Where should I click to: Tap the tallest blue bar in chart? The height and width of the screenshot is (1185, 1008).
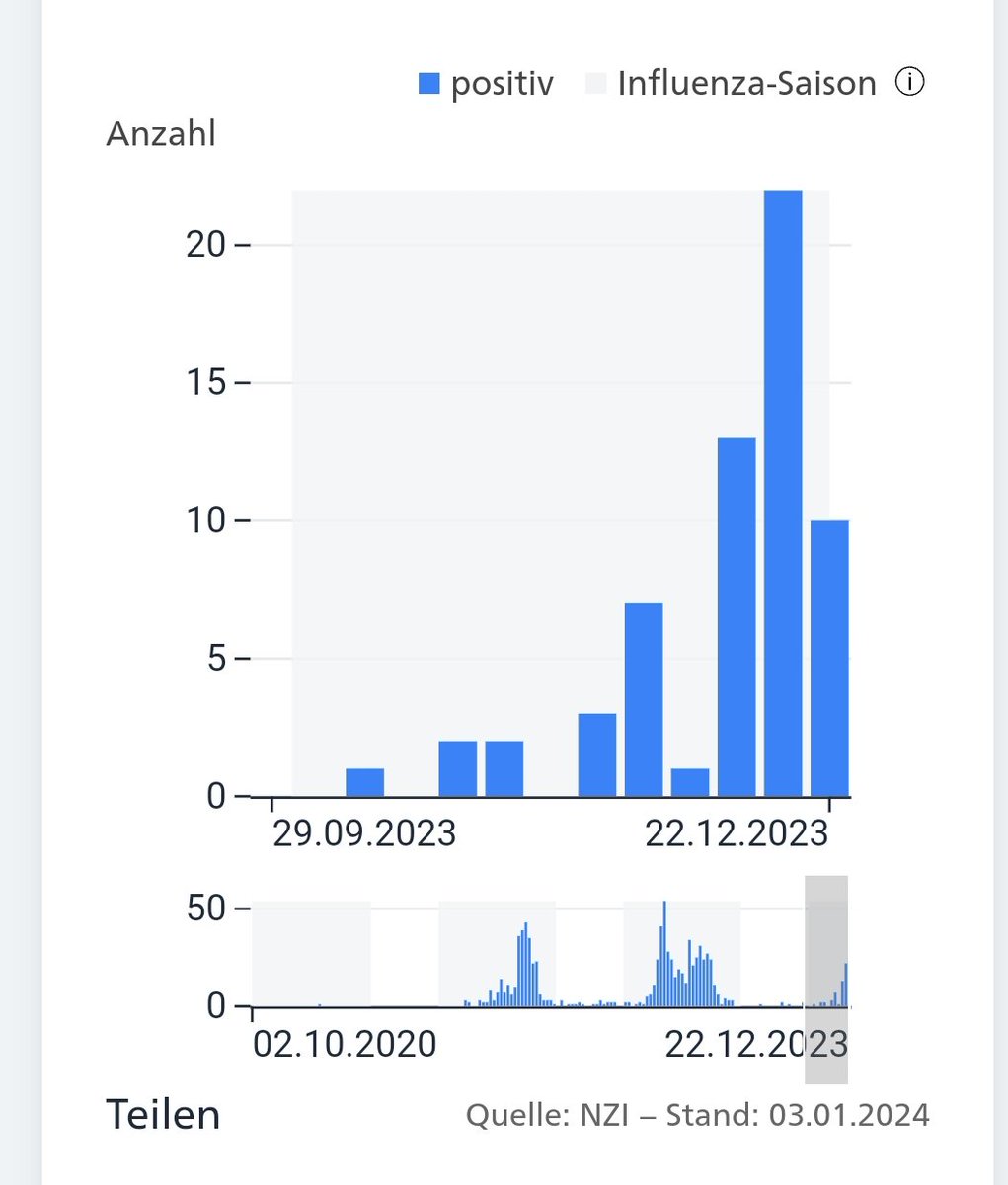(783, 494)
